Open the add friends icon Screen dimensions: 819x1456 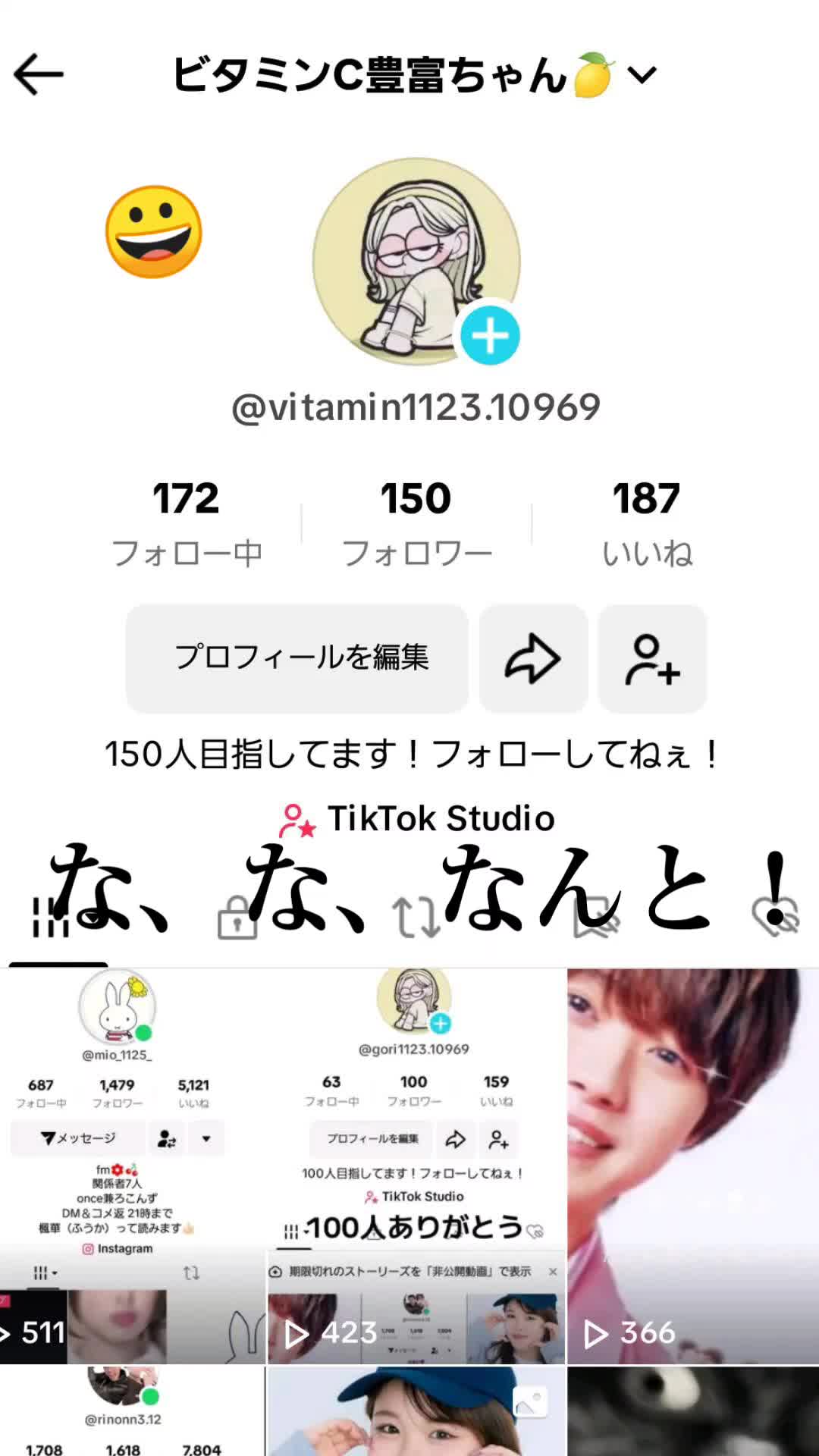652,658
